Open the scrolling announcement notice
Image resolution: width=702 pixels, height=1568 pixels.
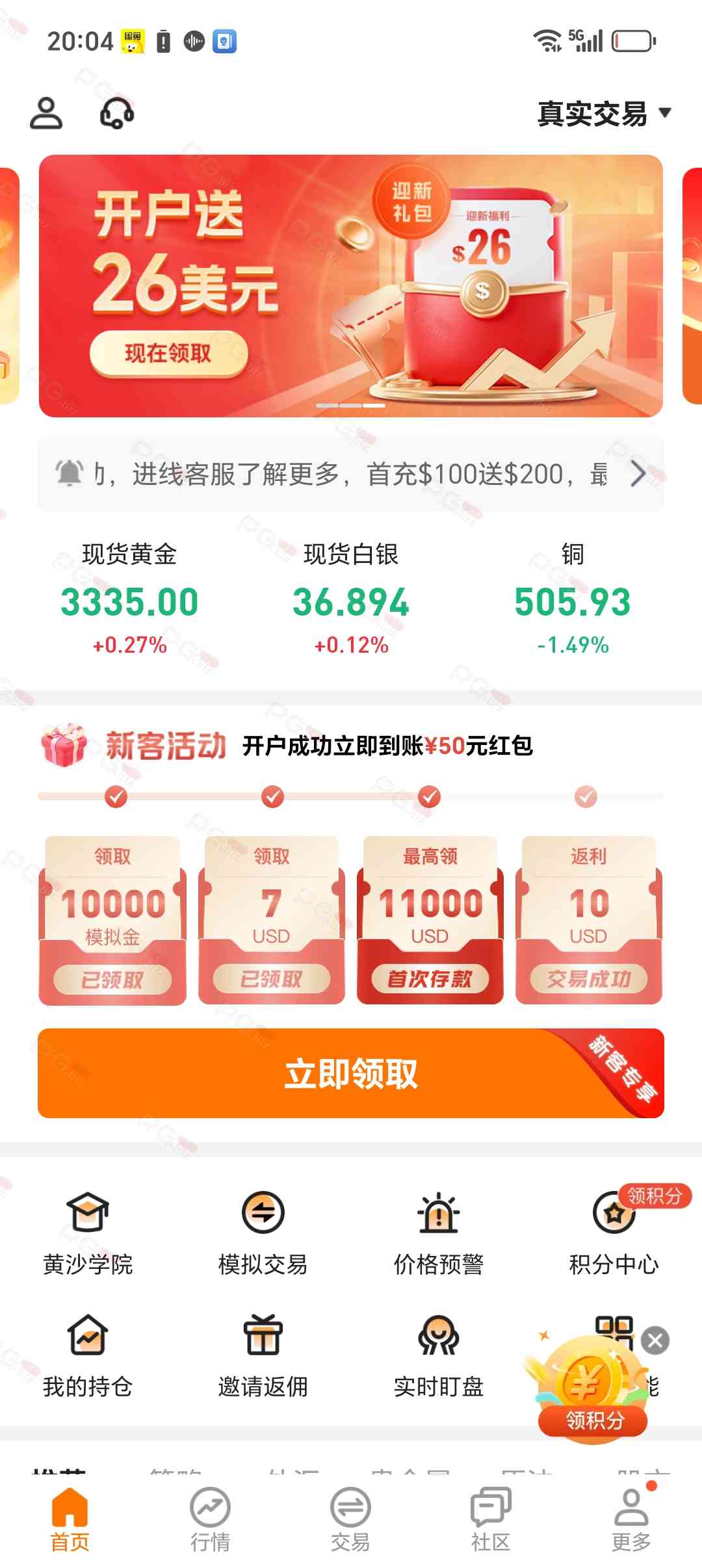coord(351,474)
